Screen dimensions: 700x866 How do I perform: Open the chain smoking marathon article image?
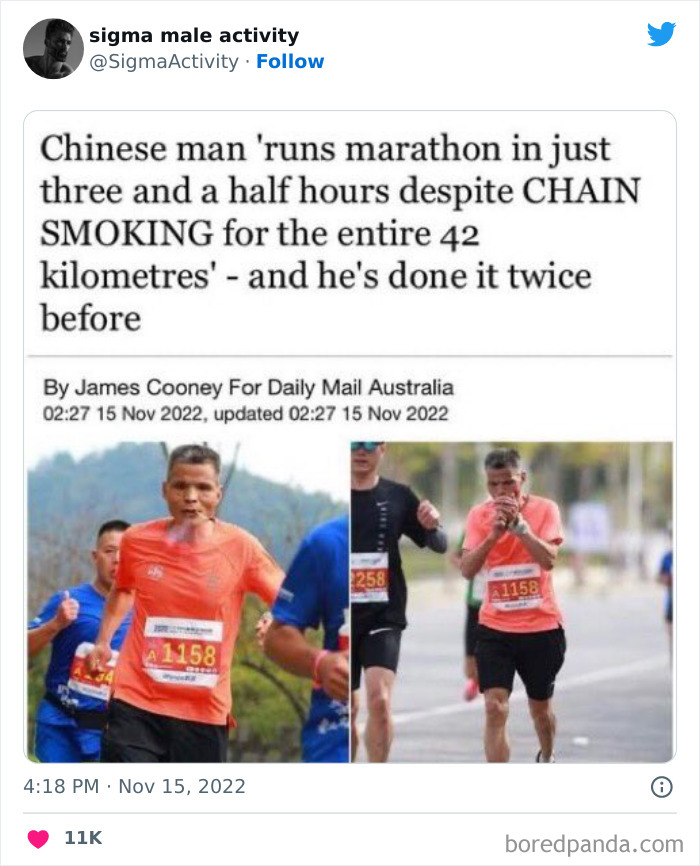tap(349, 600)
